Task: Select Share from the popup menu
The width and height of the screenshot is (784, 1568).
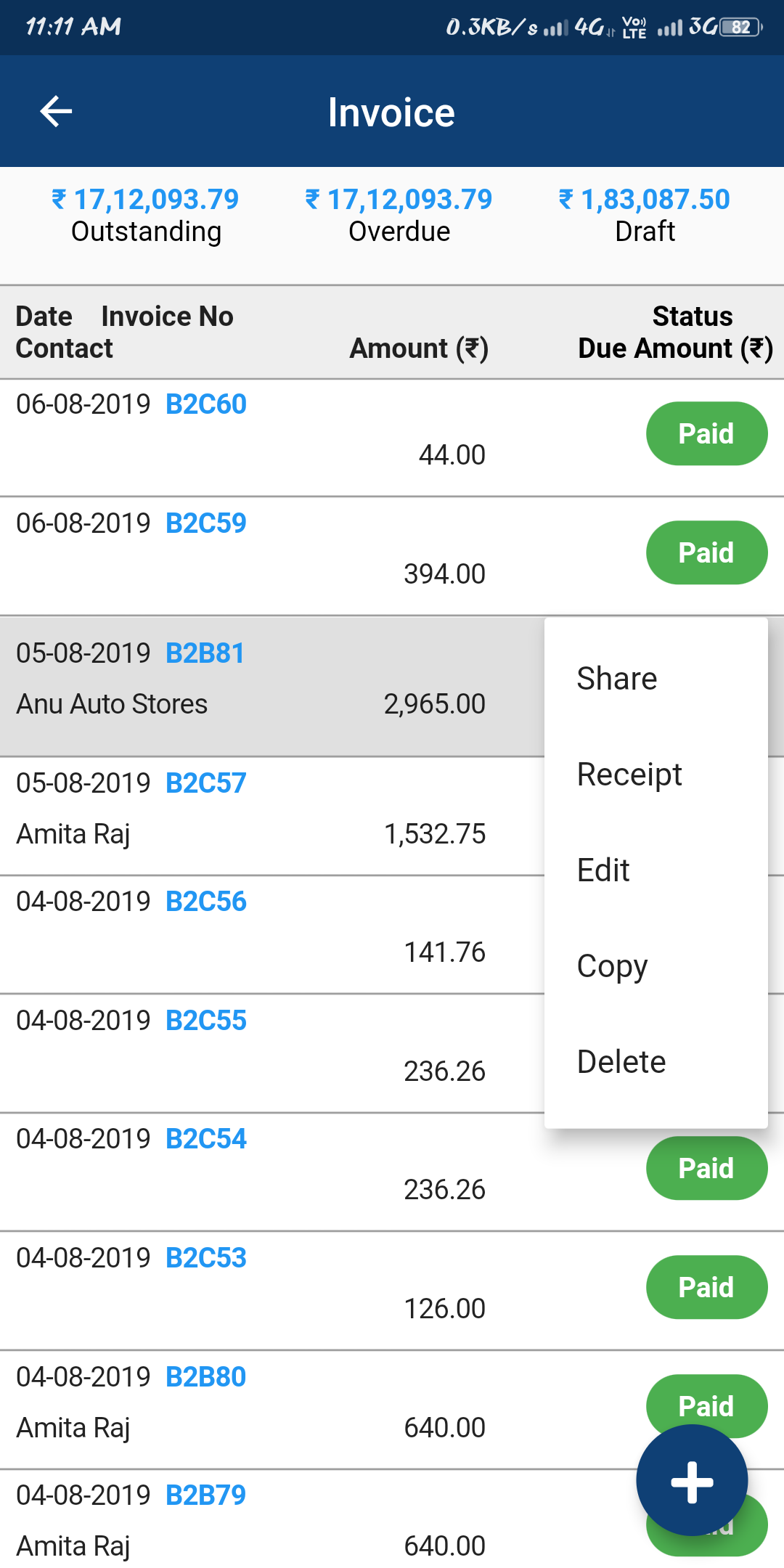Action: pyautogui.click(x=617, y=679)
